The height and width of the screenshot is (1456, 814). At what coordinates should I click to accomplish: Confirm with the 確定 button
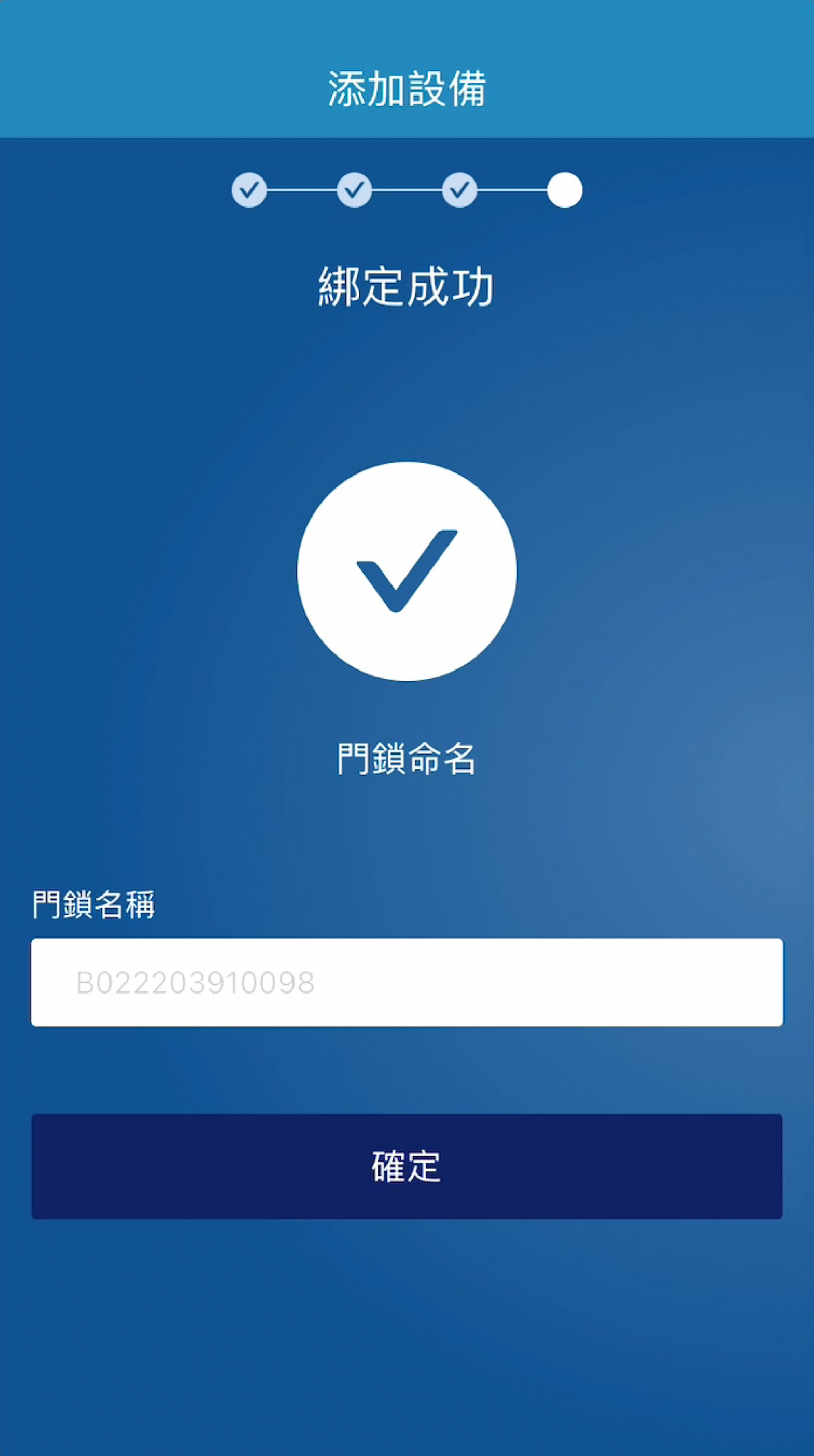[406, 1166]
